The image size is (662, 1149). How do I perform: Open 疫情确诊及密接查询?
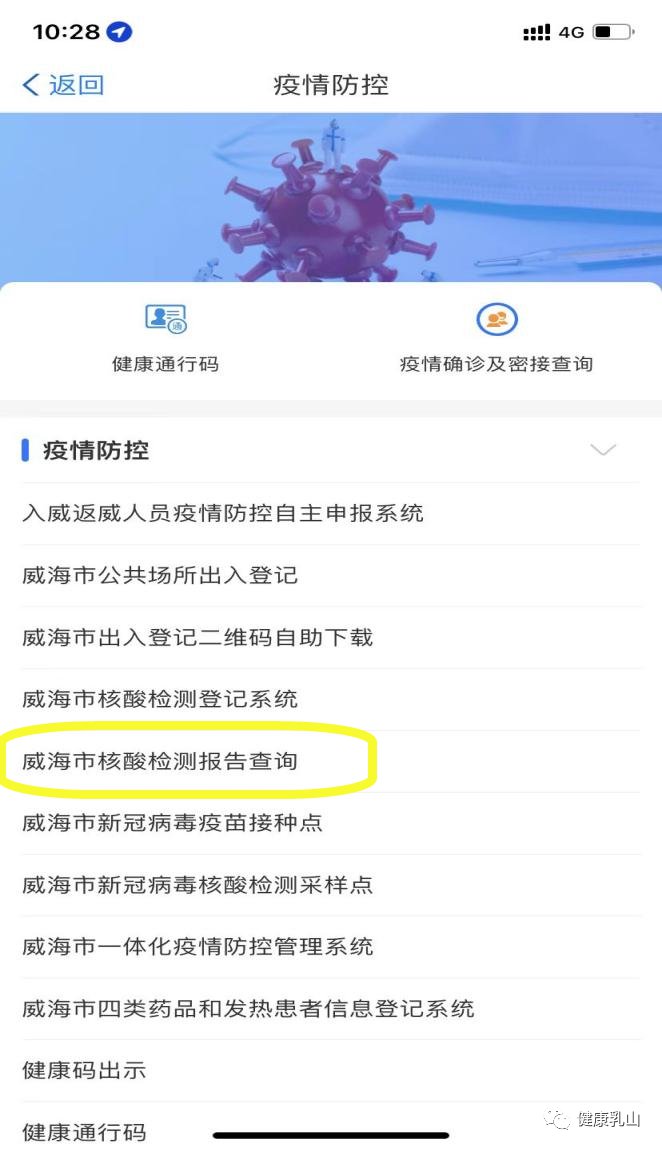(x=496, y=320)
